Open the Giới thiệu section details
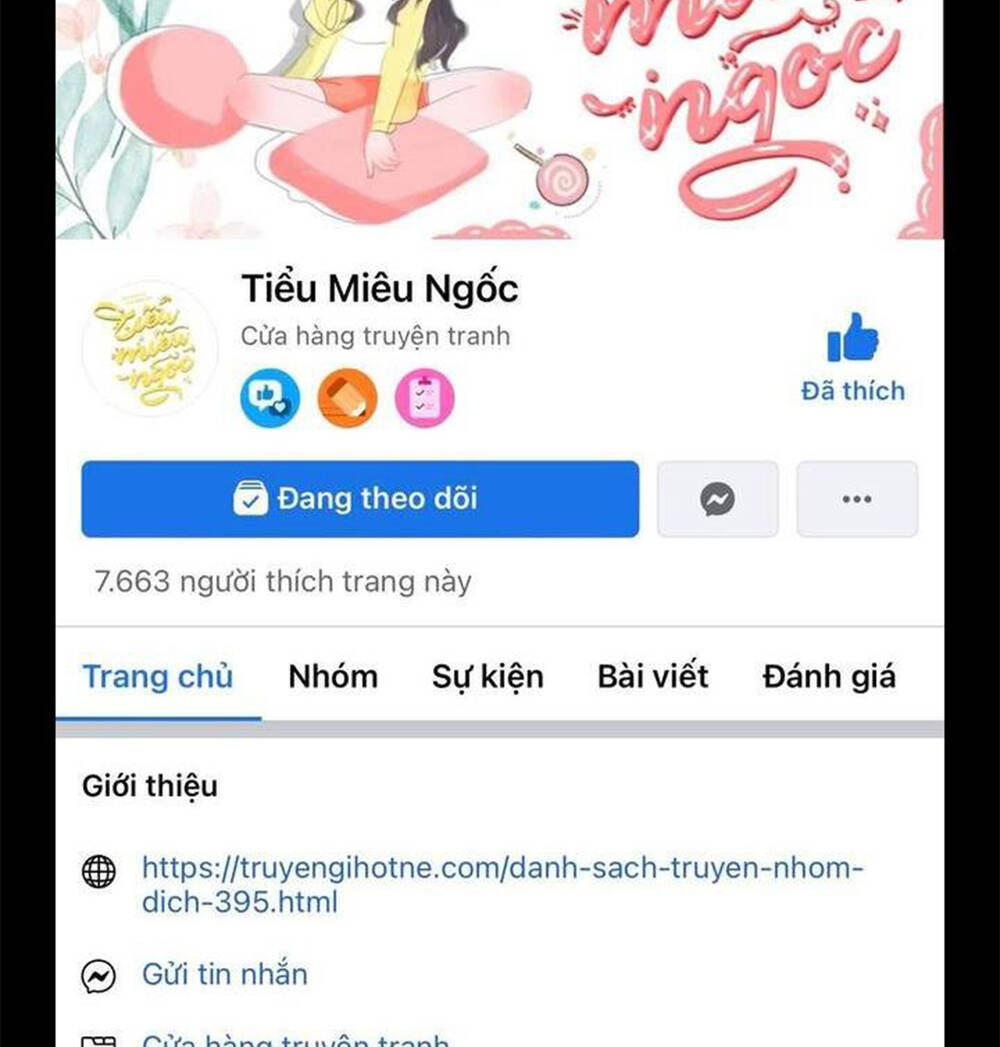This screenshot has height=1047, width=1000. (x=150, y=786)
